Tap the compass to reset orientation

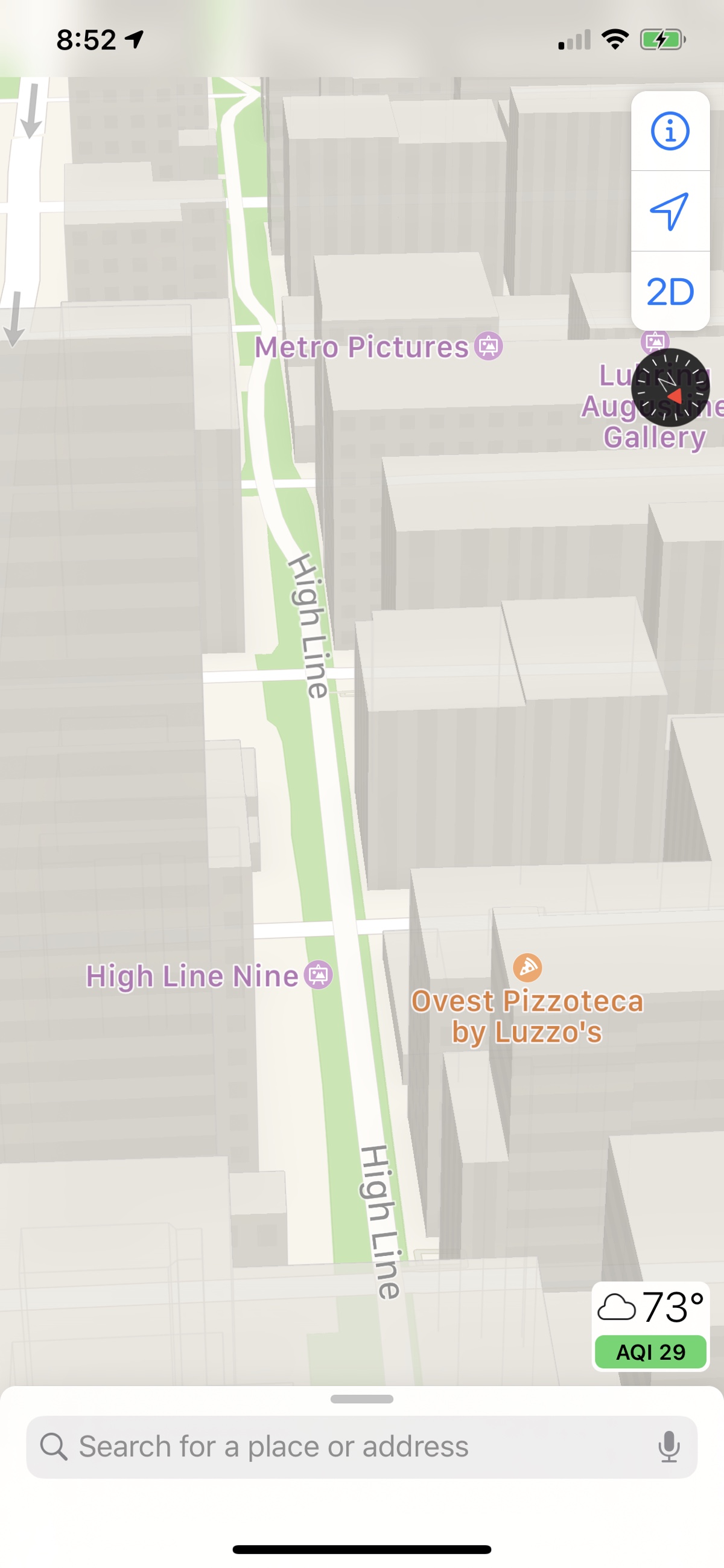(670, 387)
